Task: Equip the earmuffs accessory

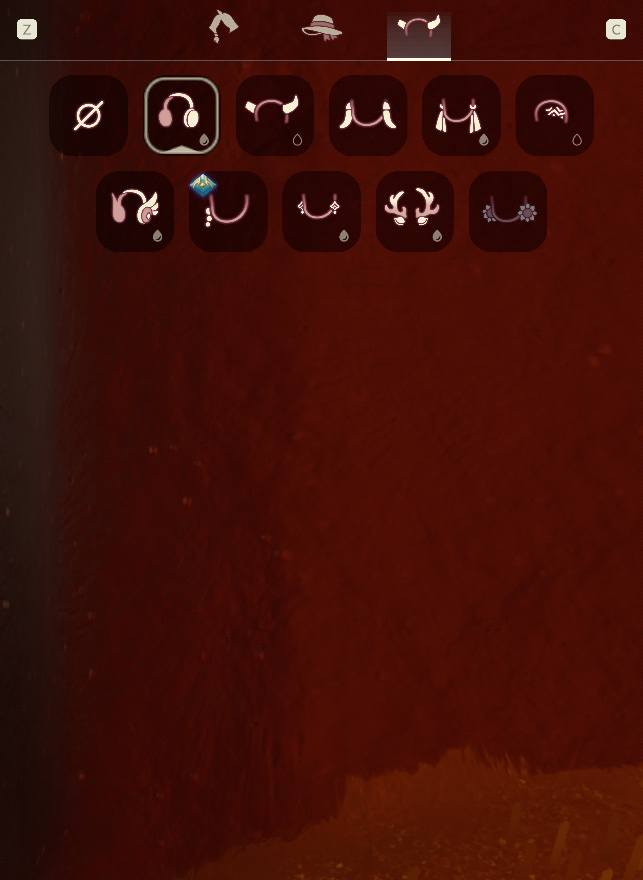Action: (x=181, y=116)
